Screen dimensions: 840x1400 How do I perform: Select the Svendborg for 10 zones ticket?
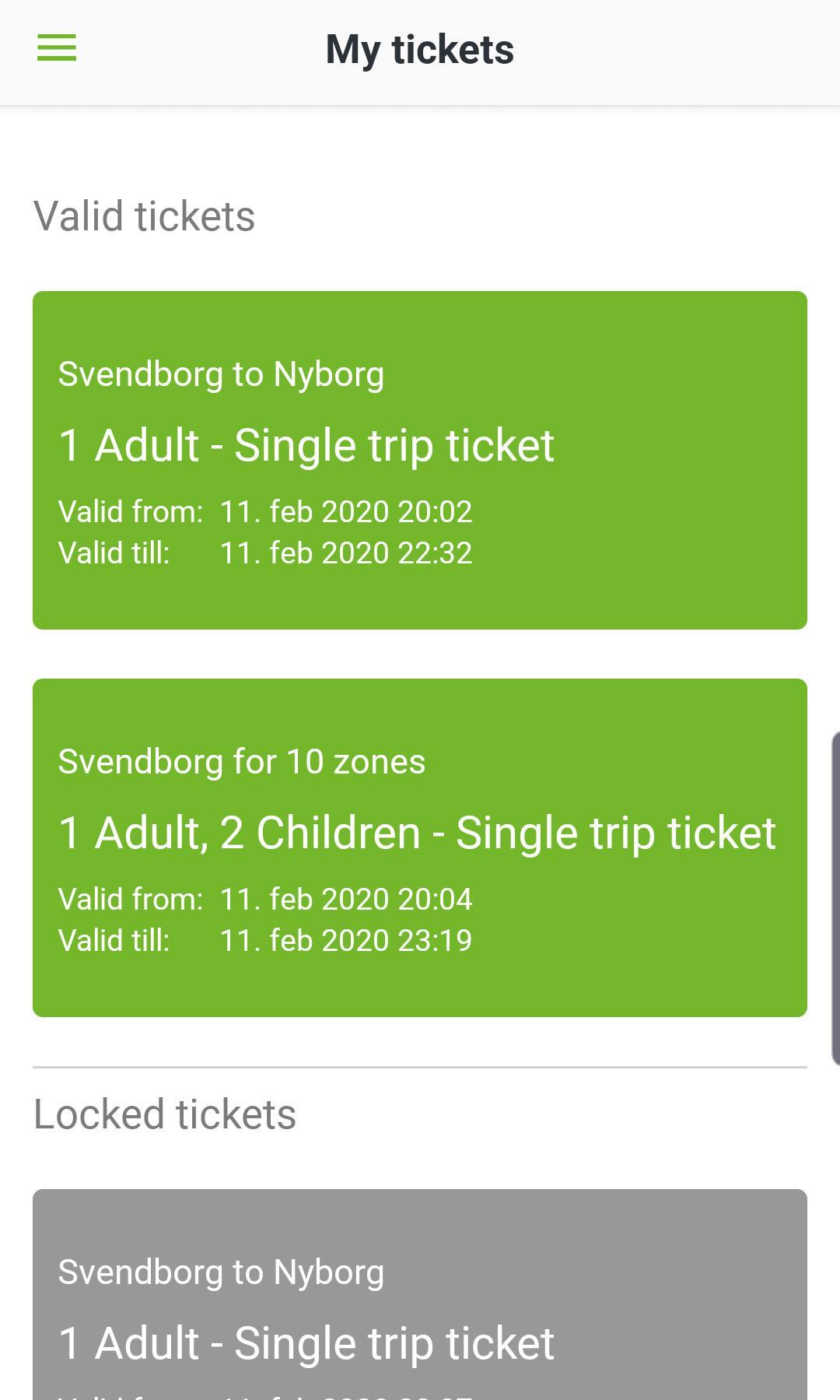[x=420, y=848]
